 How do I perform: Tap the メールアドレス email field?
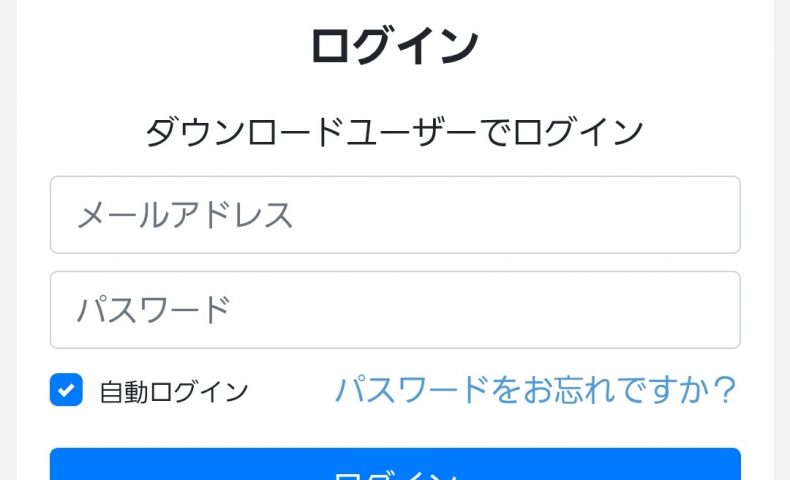[395, 215]
